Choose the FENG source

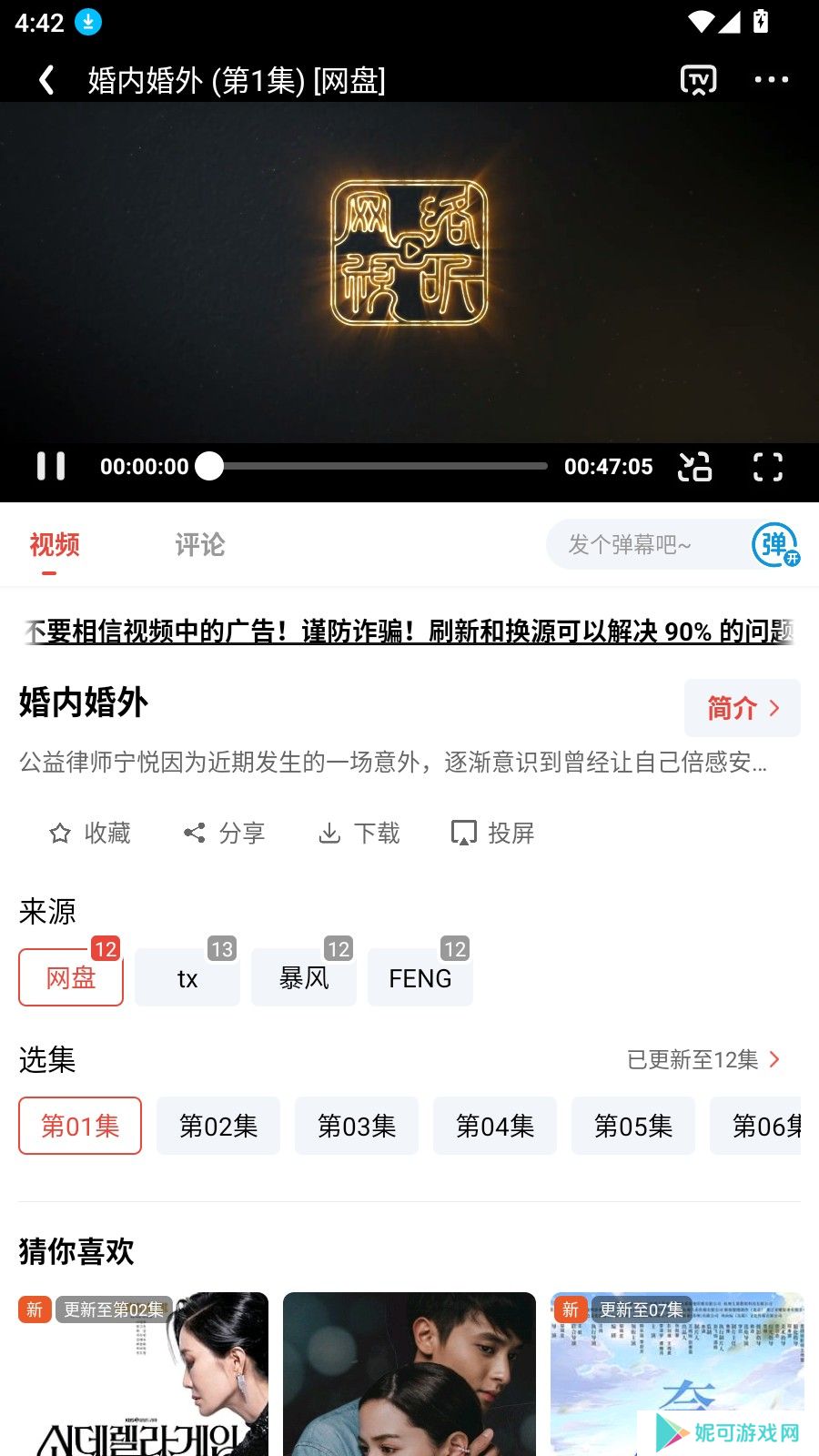tap(420, 978)
